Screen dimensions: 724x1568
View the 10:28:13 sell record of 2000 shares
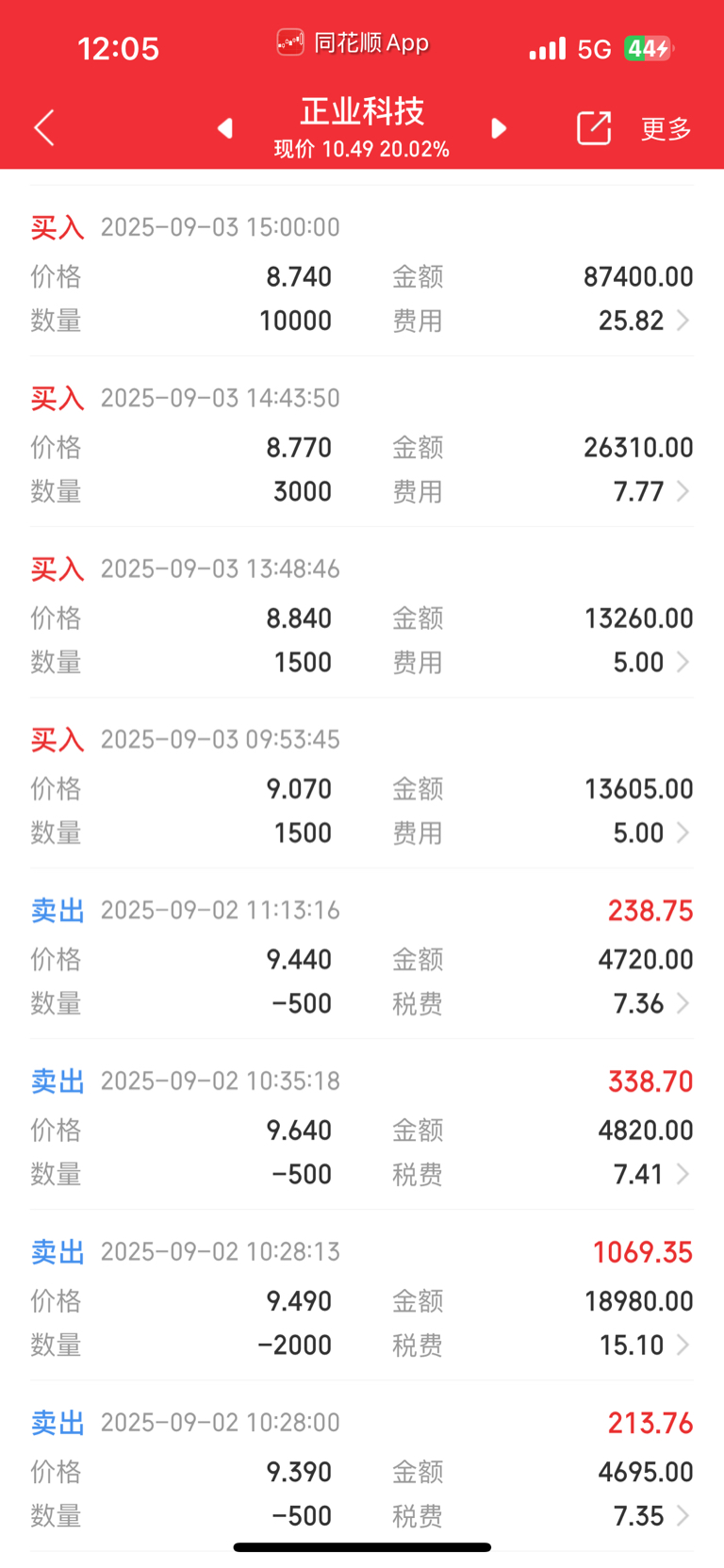(362, 1296)
